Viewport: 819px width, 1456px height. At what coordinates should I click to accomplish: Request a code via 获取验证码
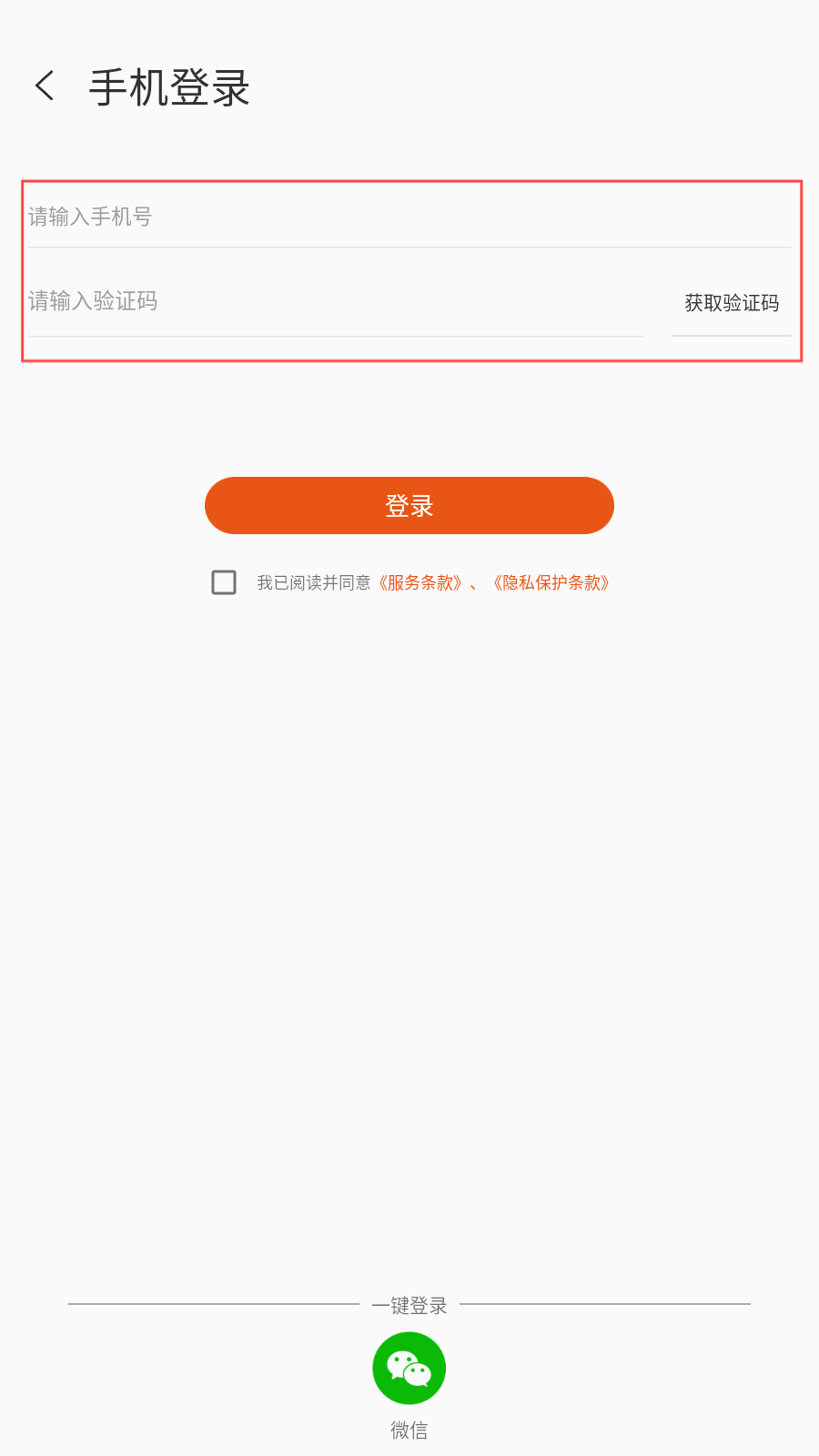[732, 303]
